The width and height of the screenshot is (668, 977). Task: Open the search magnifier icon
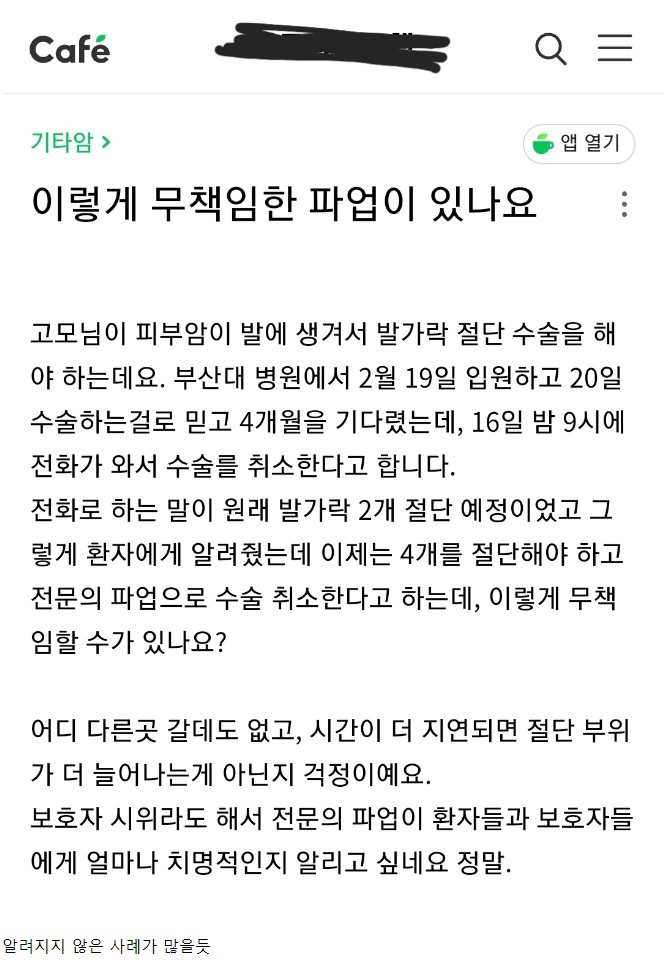551,48
